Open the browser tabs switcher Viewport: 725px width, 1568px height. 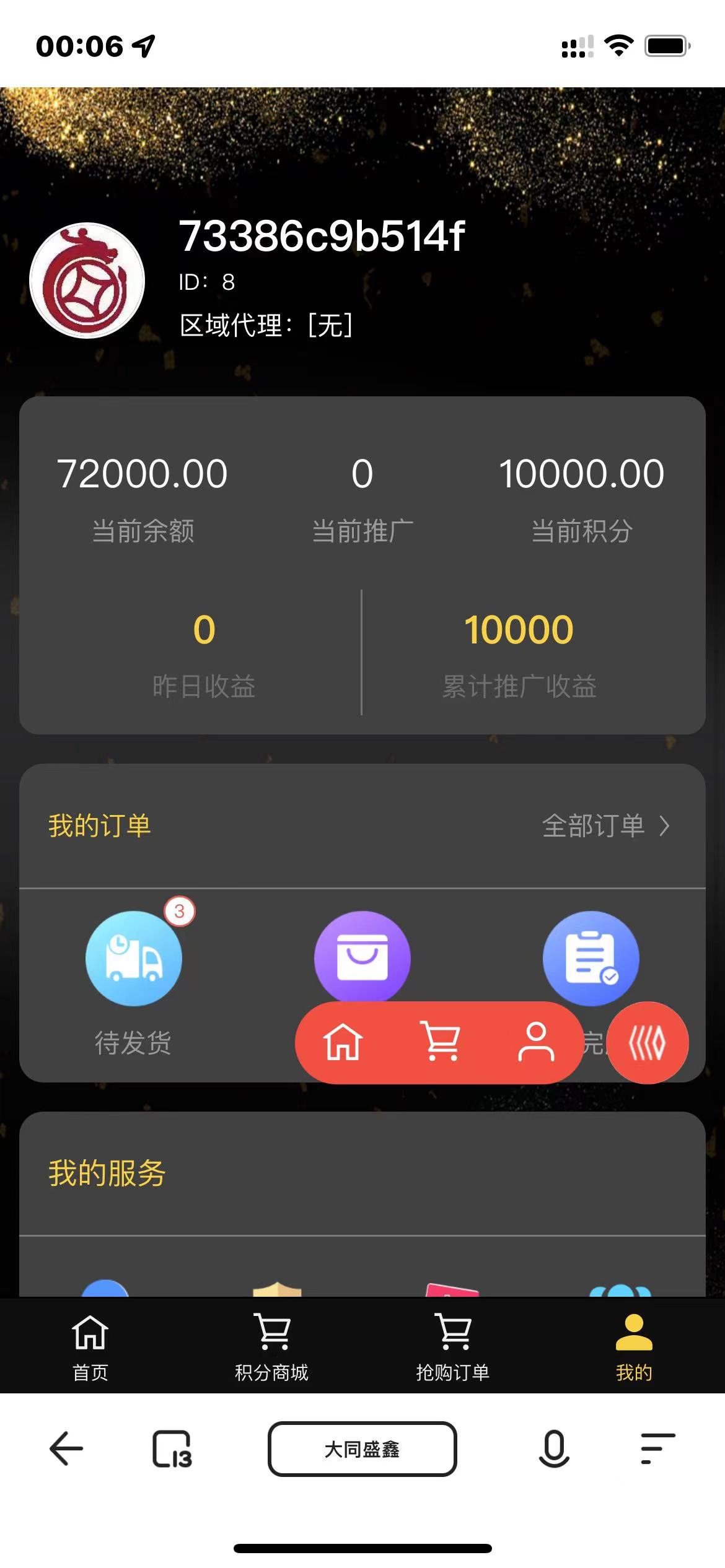(172, 1449)
